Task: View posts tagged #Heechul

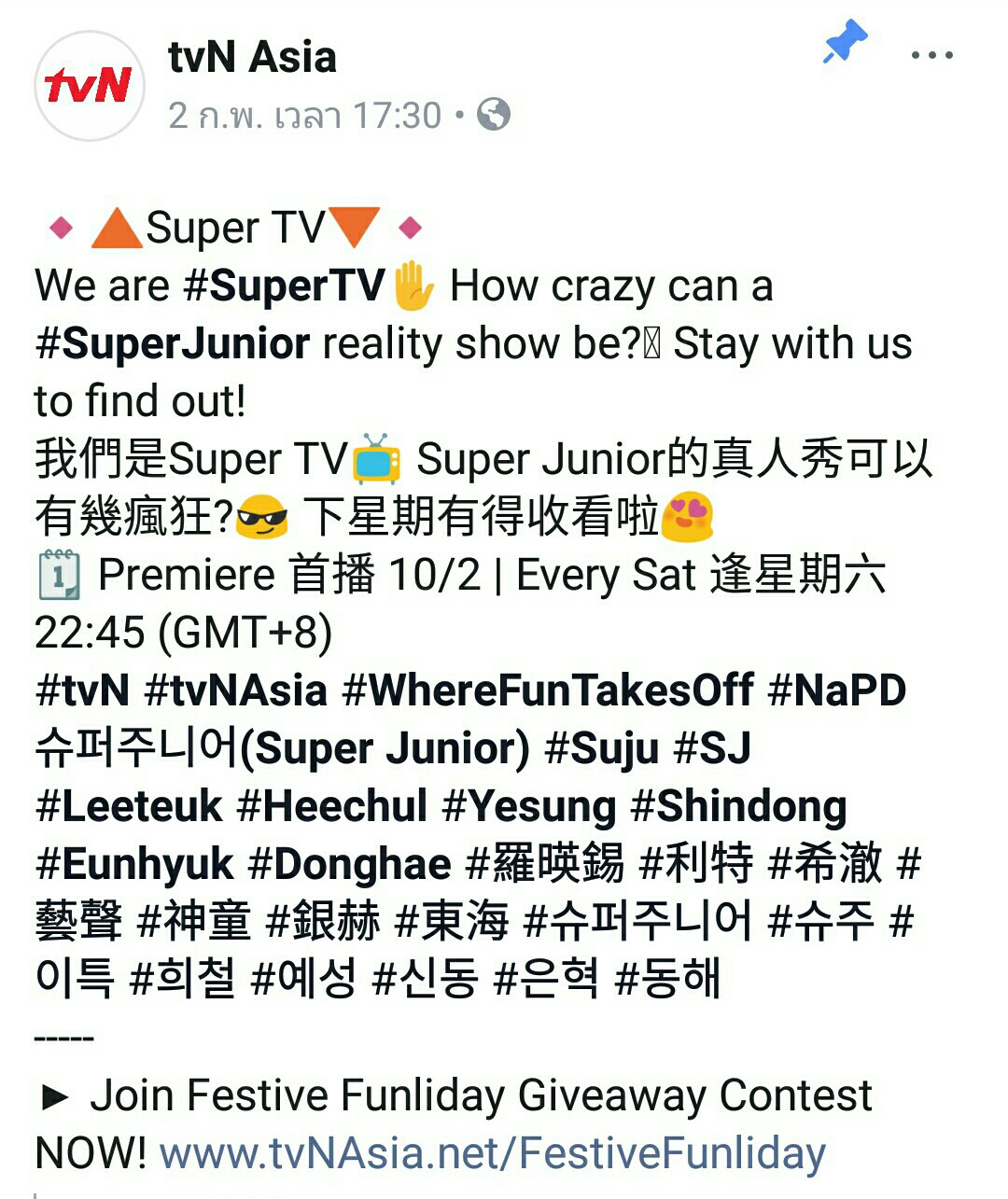Action: (x=332, y=807)
